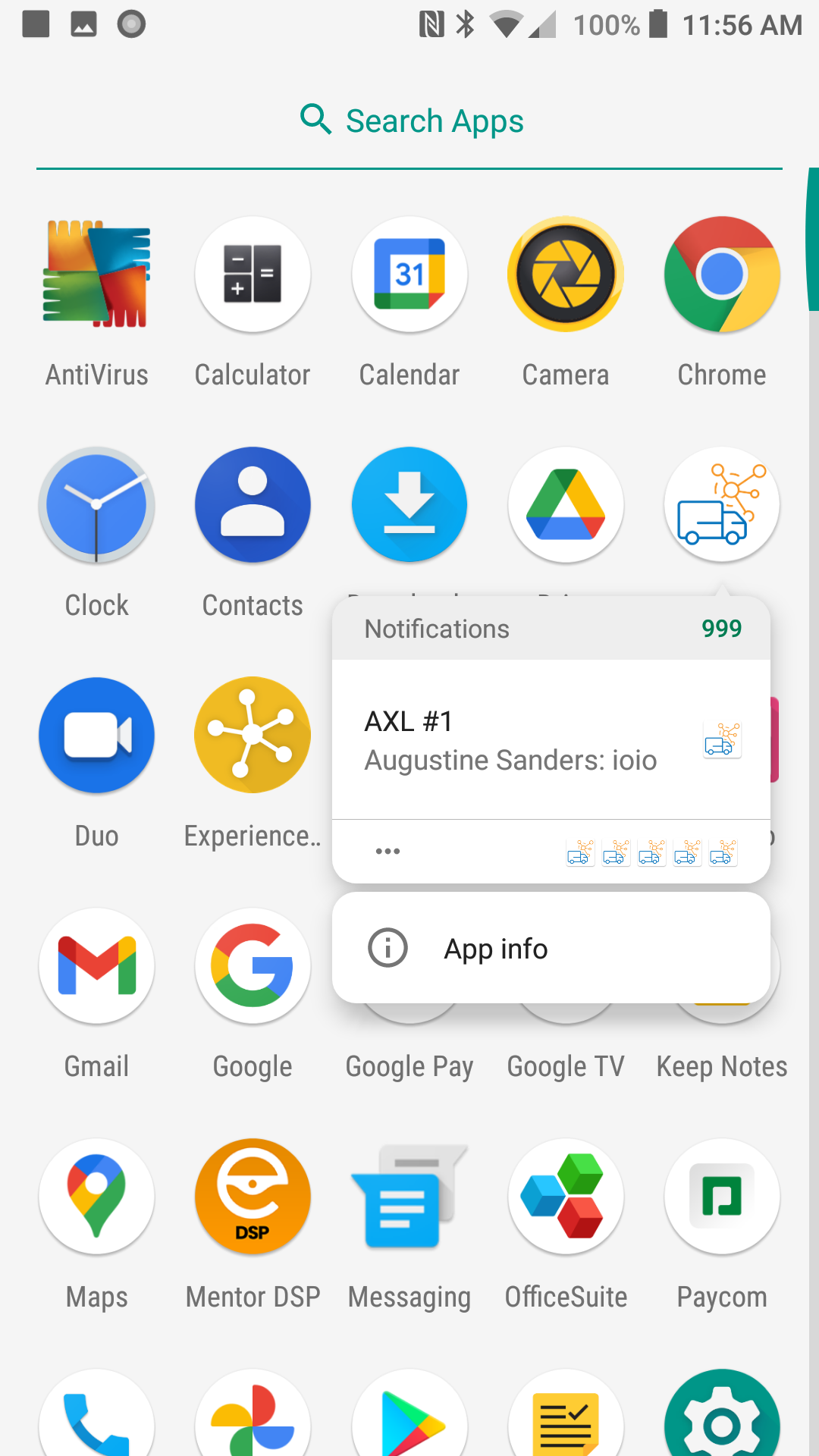Viewport: 819px width, 1456px height.
Task: Open the Settings gear app
Action: [721, 1418]
